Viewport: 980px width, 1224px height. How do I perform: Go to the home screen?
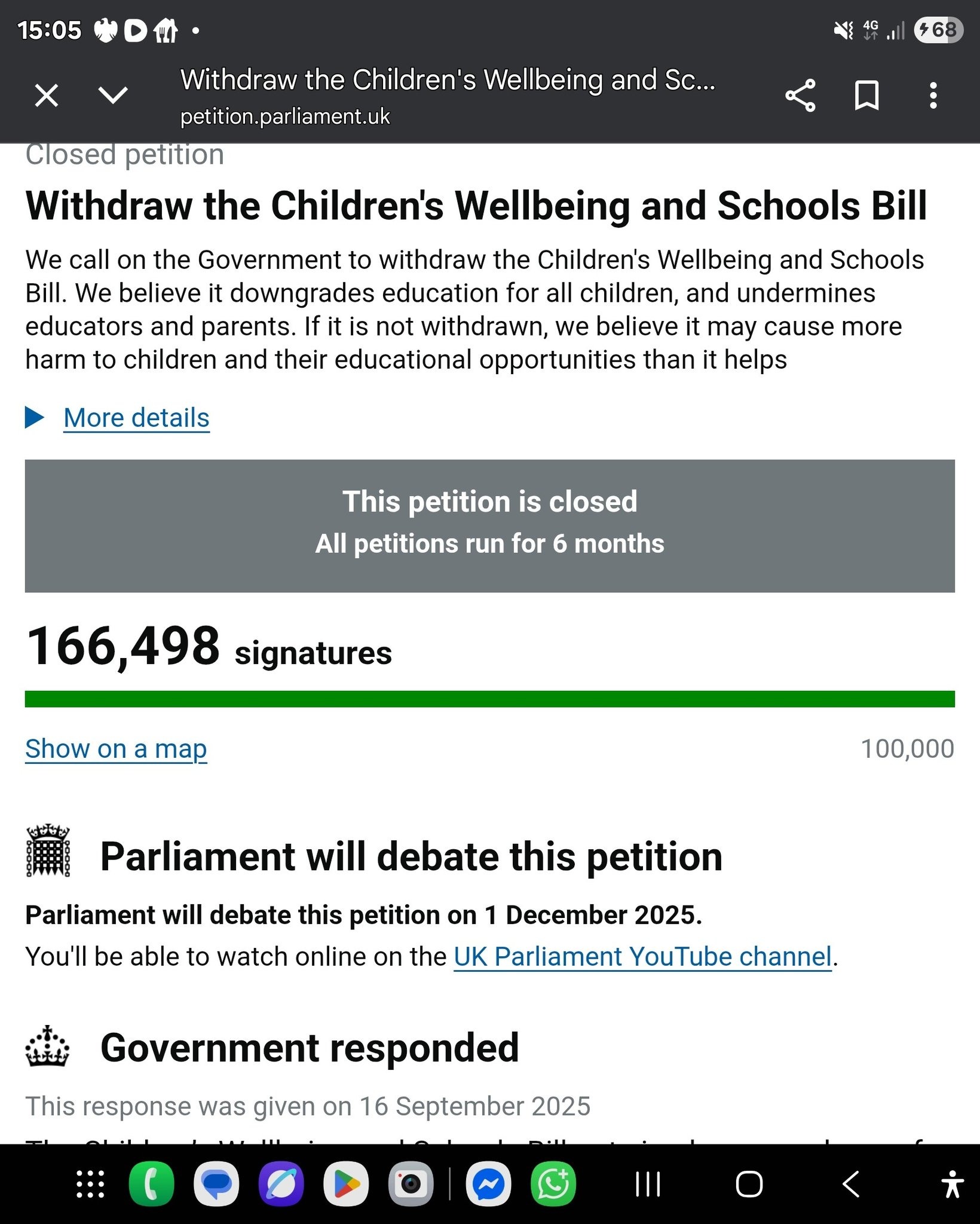pos(749,1184)
